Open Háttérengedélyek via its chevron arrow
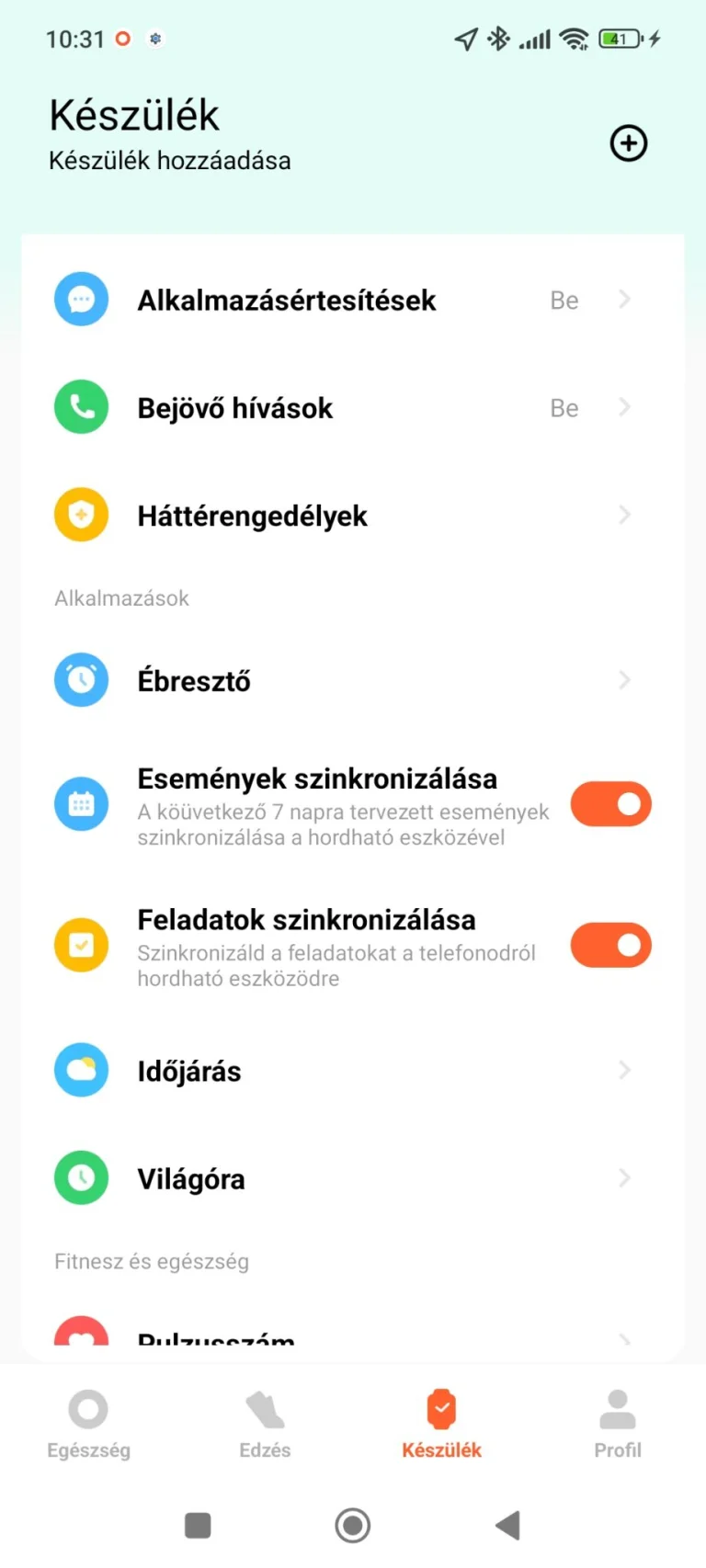Viewport: 706px width, 1568px height. point(625,515)
